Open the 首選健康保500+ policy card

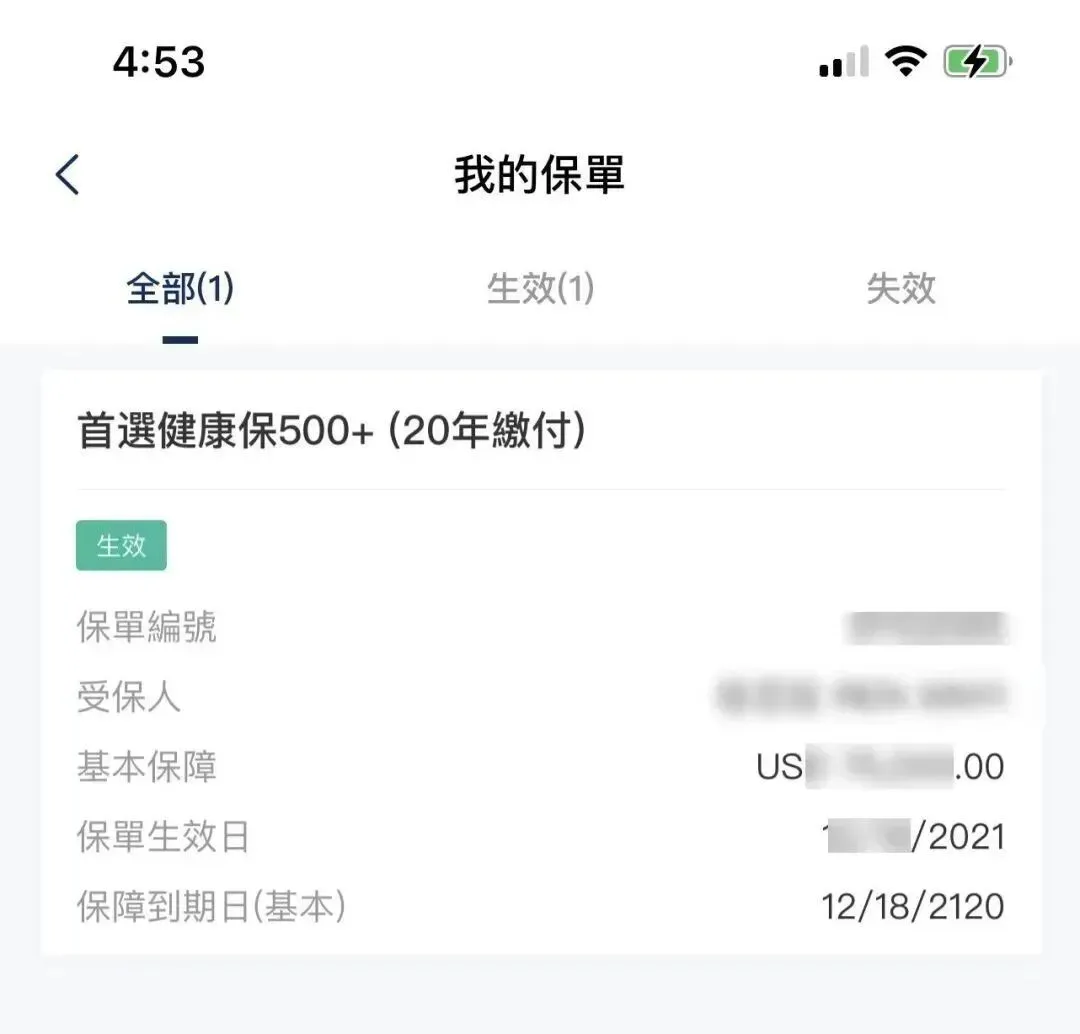tap(541, 663)
